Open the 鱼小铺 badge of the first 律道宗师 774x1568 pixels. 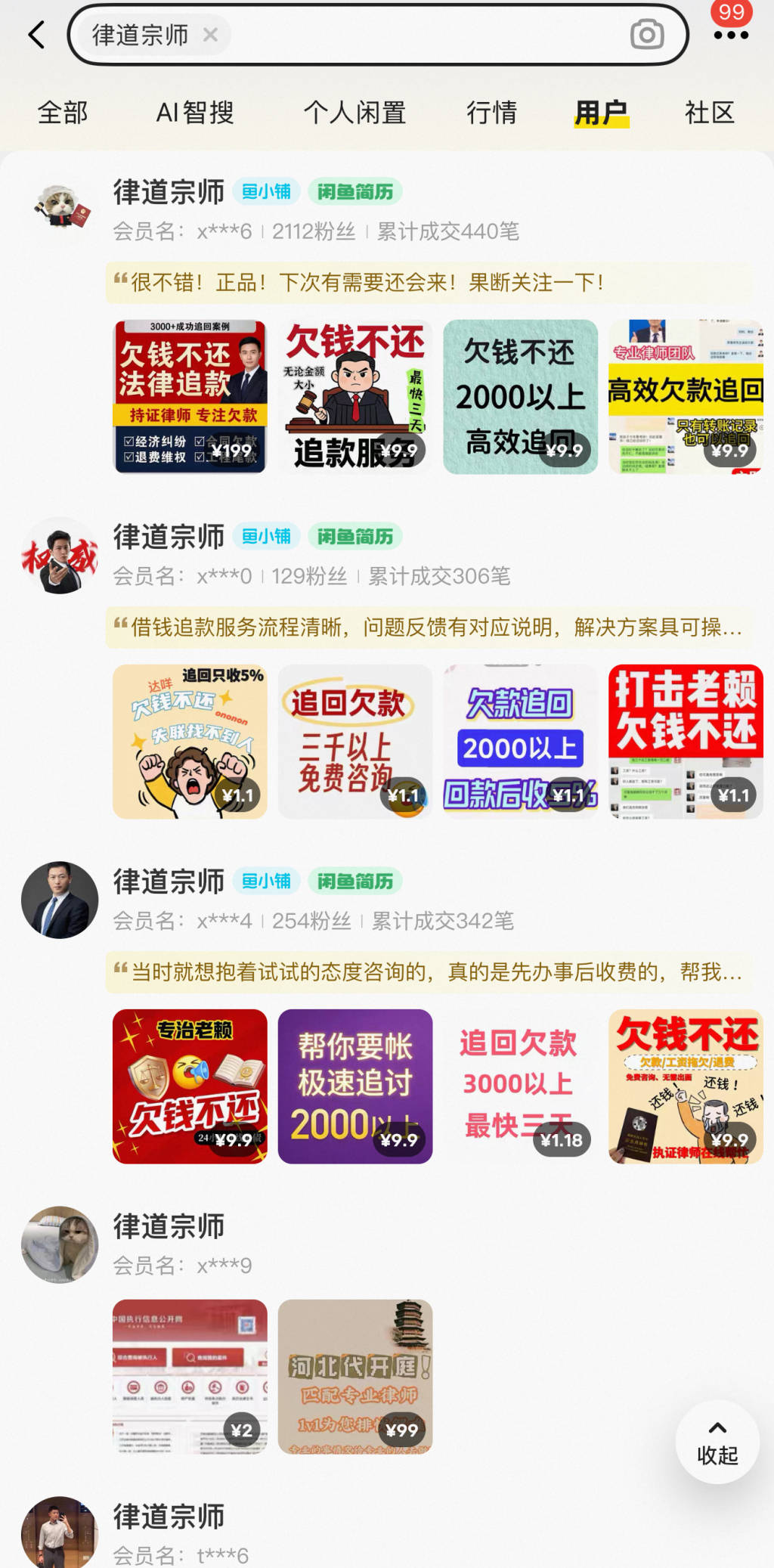point(266,192)
